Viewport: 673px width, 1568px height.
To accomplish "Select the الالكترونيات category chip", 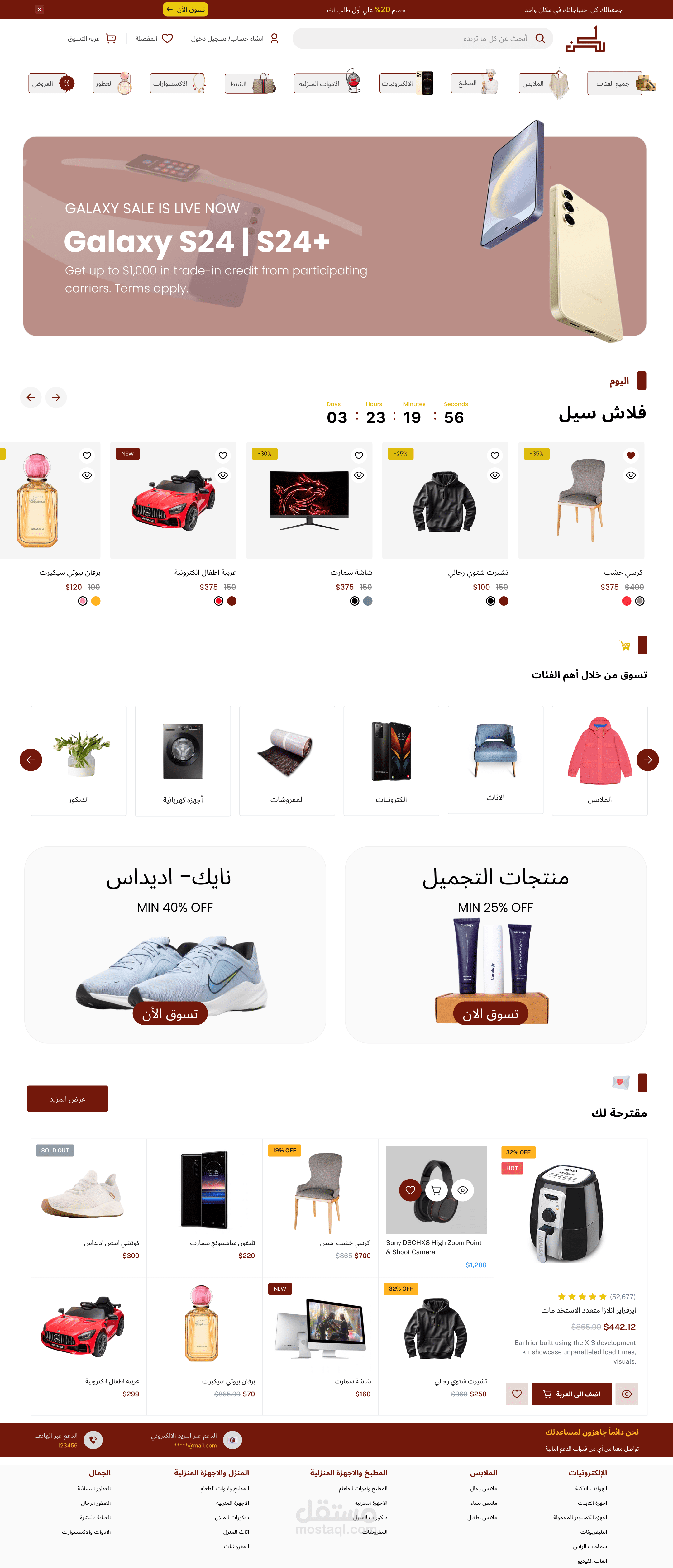I will tap(406, 83).
